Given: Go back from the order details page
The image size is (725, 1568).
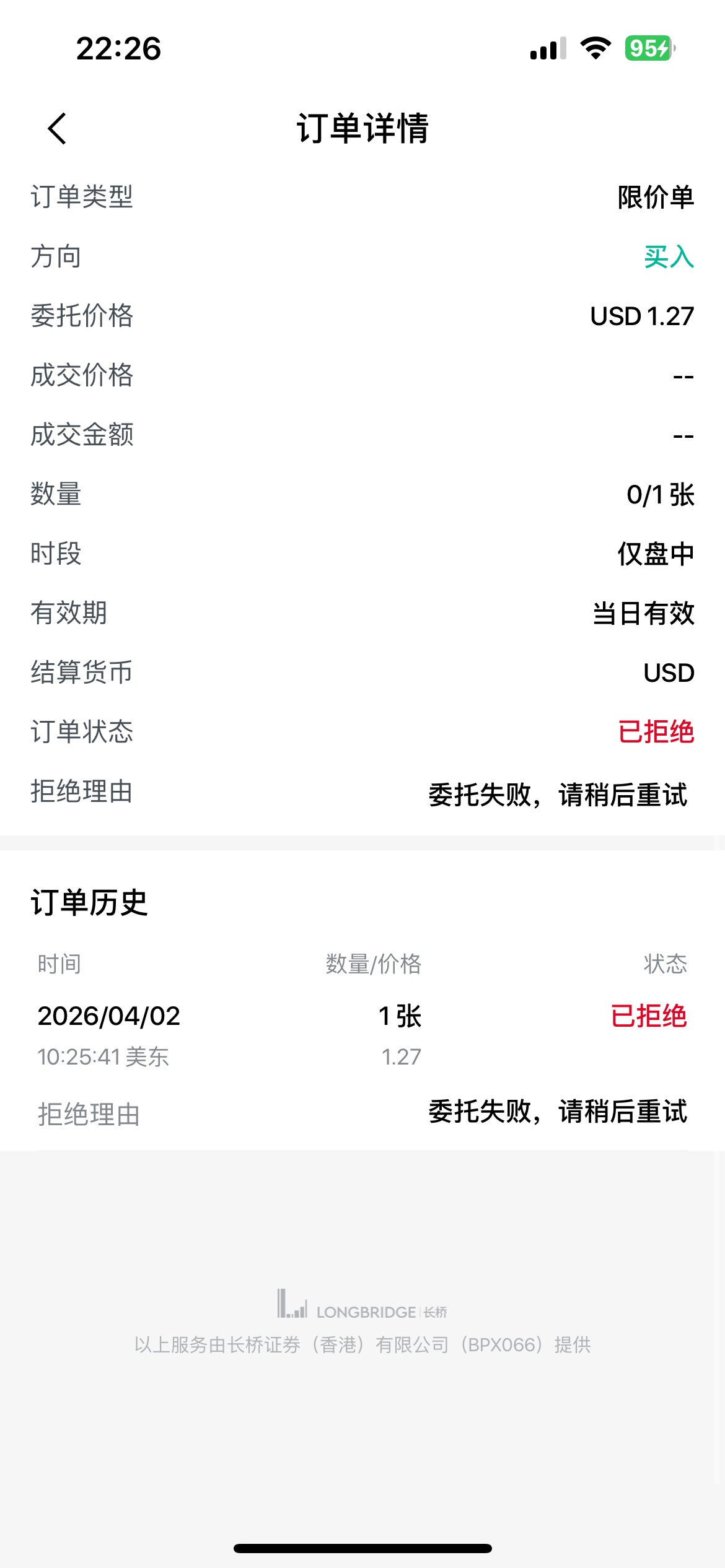Looking at the screenshot, I should (x=57, y=129).
